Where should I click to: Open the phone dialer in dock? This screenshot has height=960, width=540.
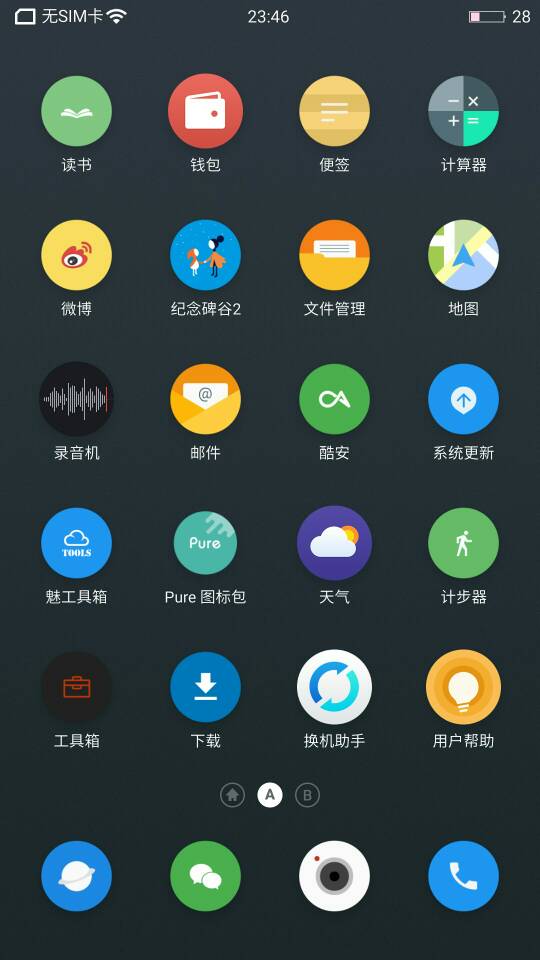pos(463,876)
